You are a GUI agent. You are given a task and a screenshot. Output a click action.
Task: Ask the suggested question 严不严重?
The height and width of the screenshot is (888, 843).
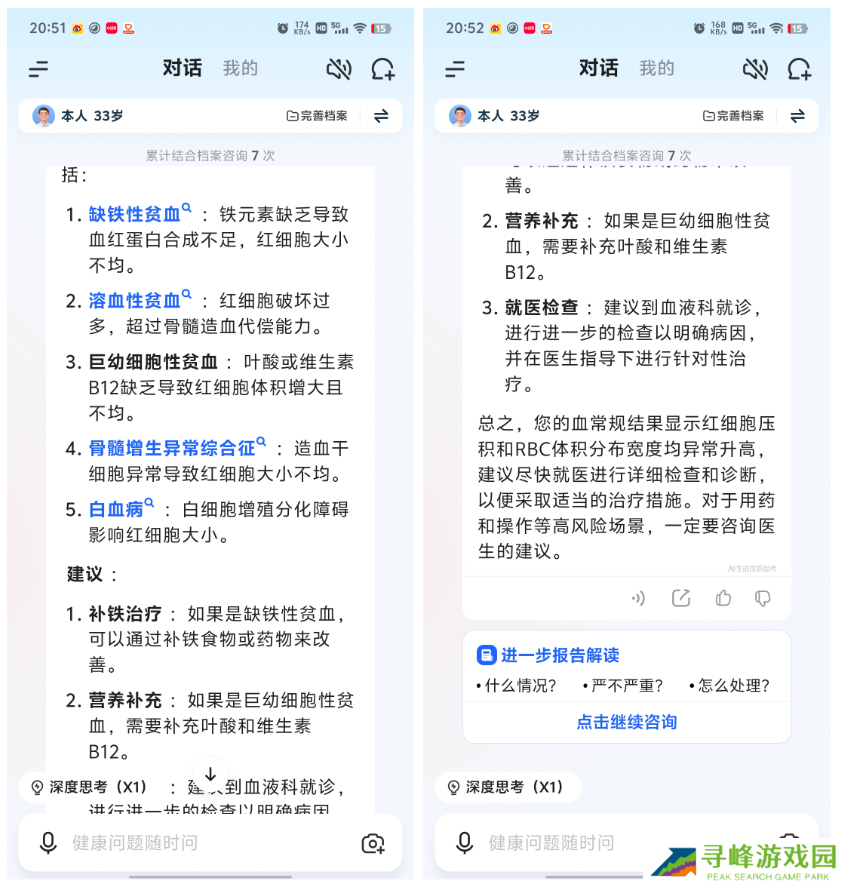(x=625, y=686)
